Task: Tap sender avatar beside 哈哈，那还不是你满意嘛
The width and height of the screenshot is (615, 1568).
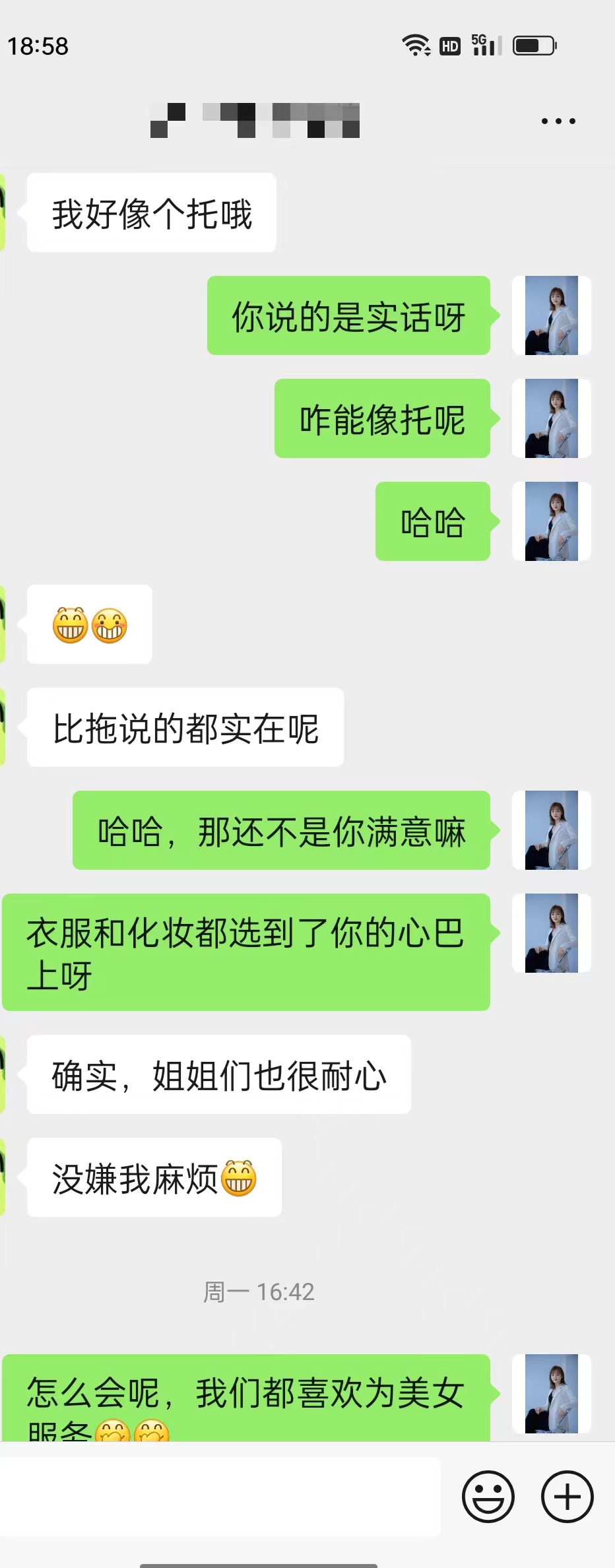Action: pyautogui.click(x=551, y=830)
